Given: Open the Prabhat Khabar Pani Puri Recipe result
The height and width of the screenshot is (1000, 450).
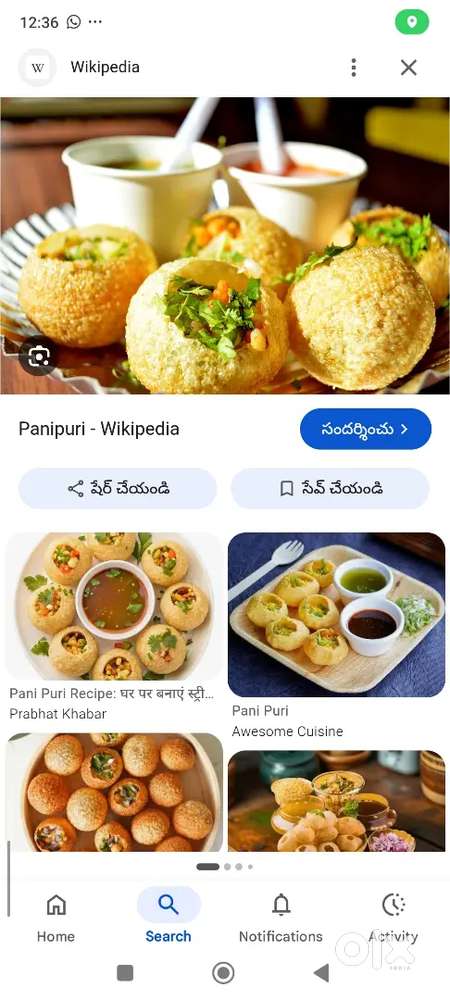Looking at the screenshot, I should [x=115, y=627].
